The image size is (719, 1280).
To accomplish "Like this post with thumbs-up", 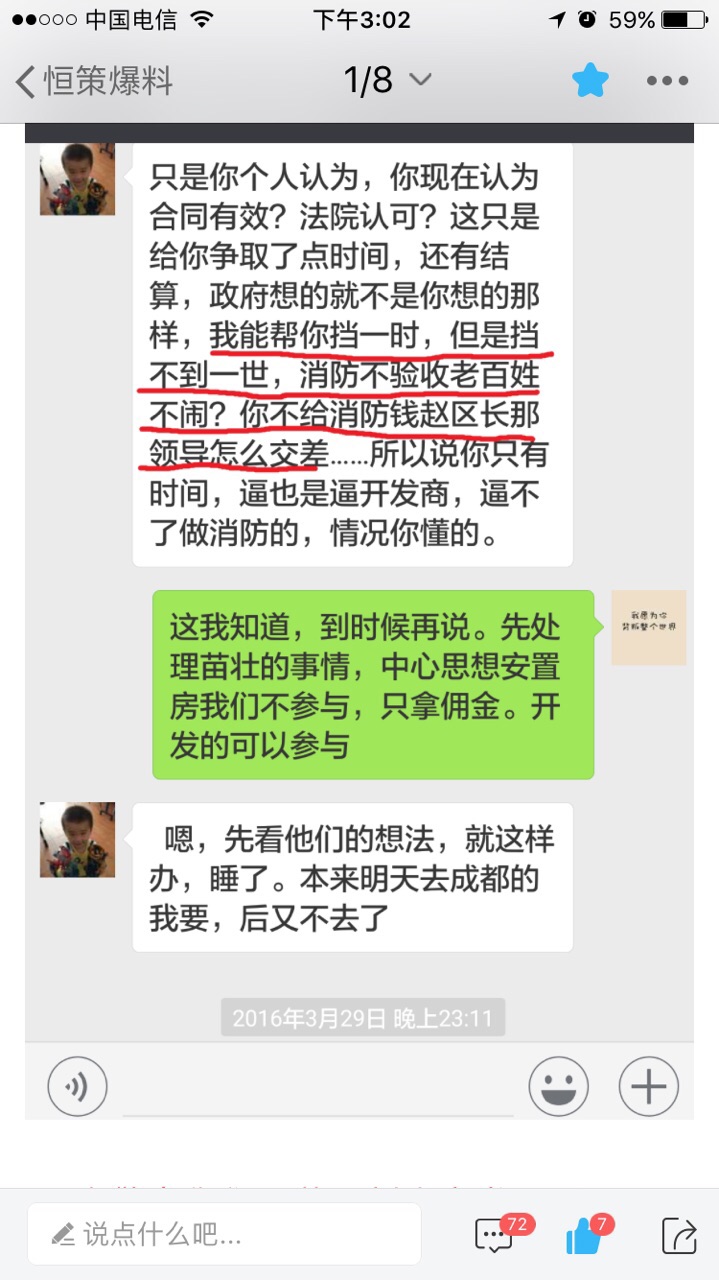I will (586, 1235).
